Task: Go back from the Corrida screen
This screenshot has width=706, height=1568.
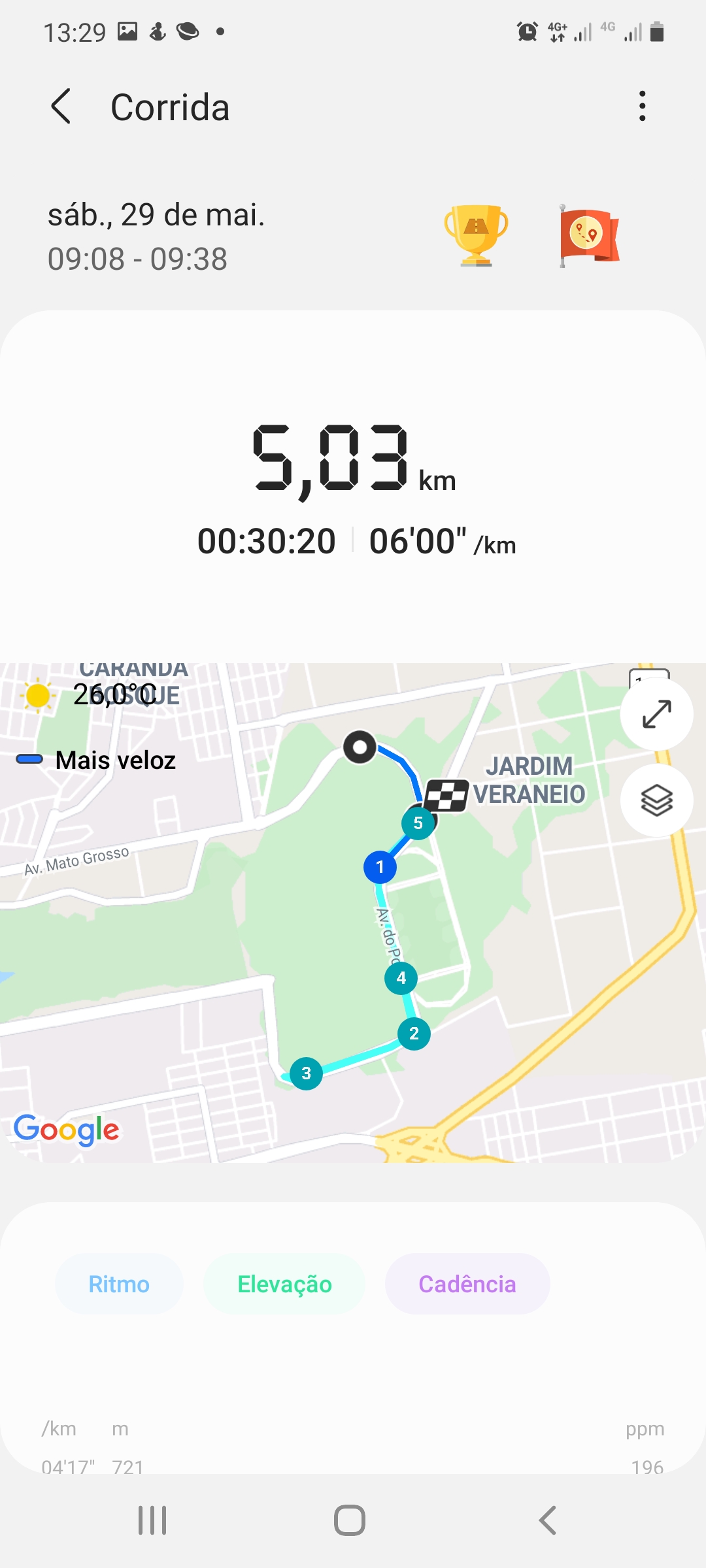Action: click(x=61, y=106)
